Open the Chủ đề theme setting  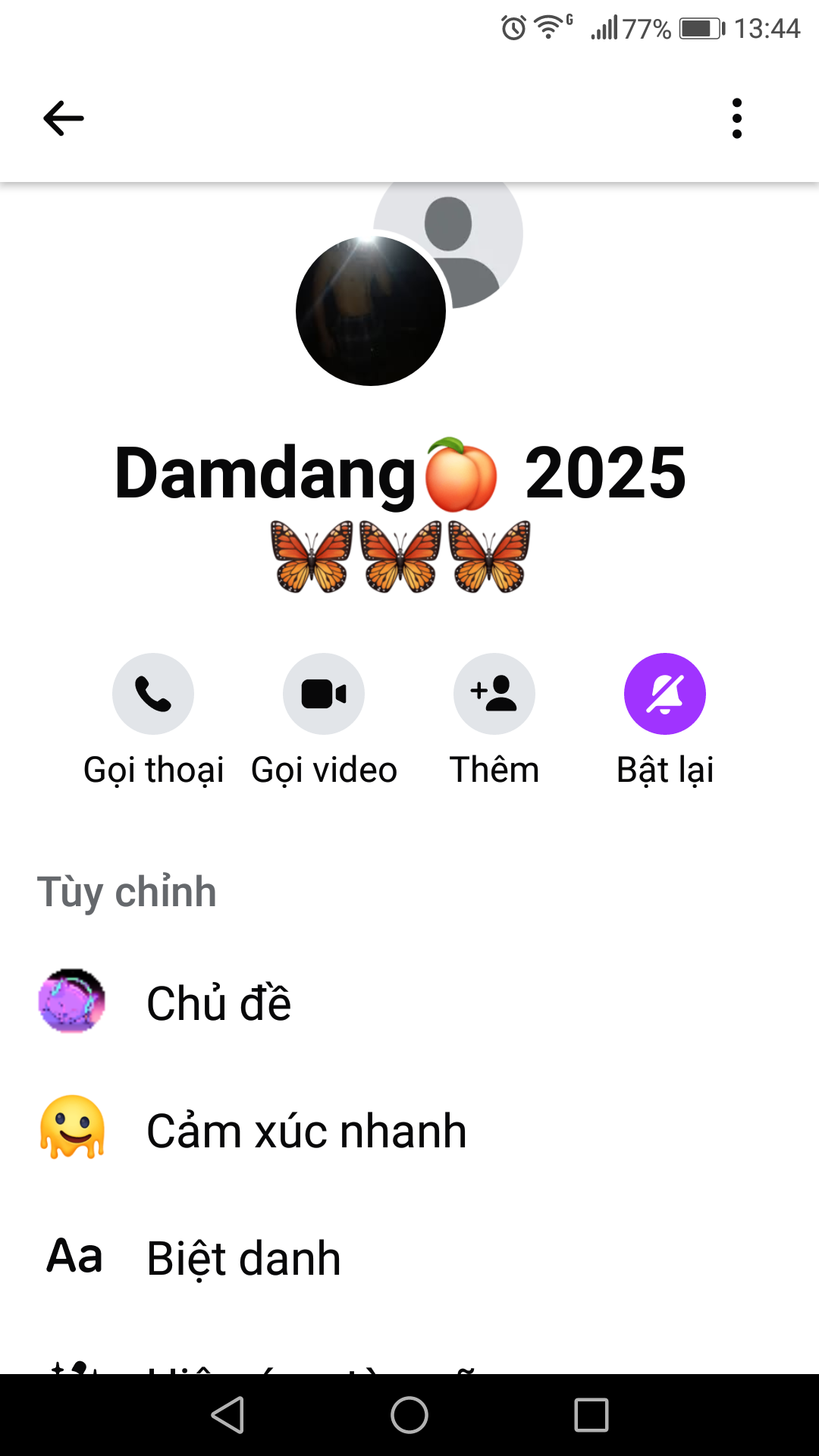(x=218, y=1003)
